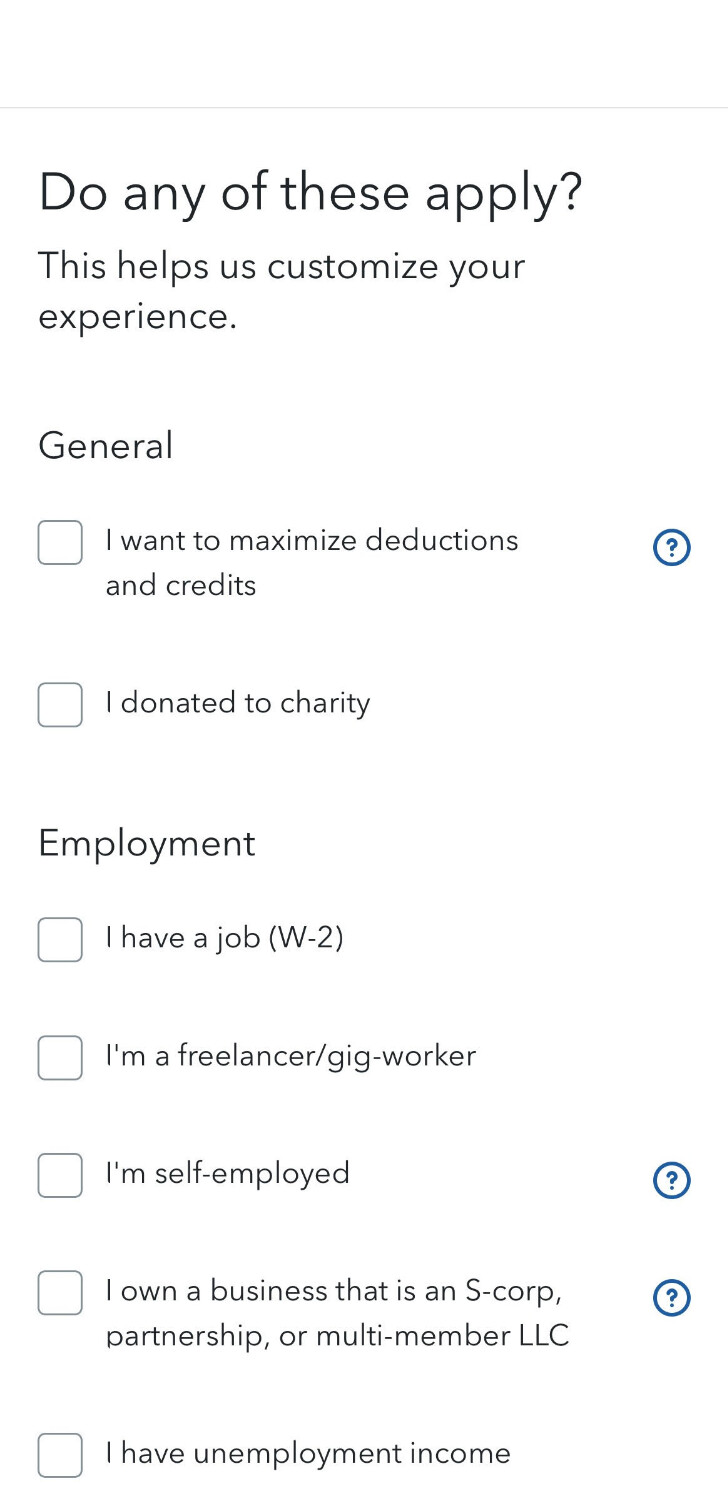Check 'I own a business that is an S-corp'
The width and height of the screenshot is (728, 1486).
pos(60,1292)
